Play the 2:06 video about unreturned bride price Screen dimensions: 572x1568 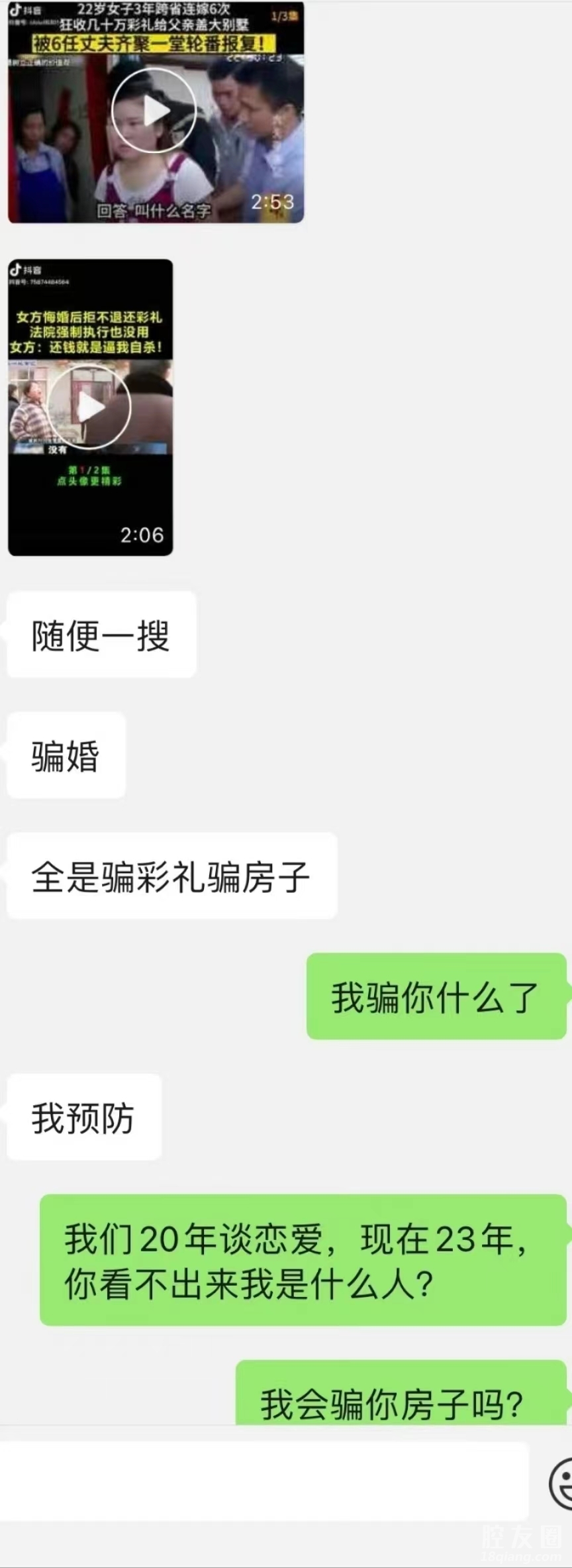[x=89, y=406]
